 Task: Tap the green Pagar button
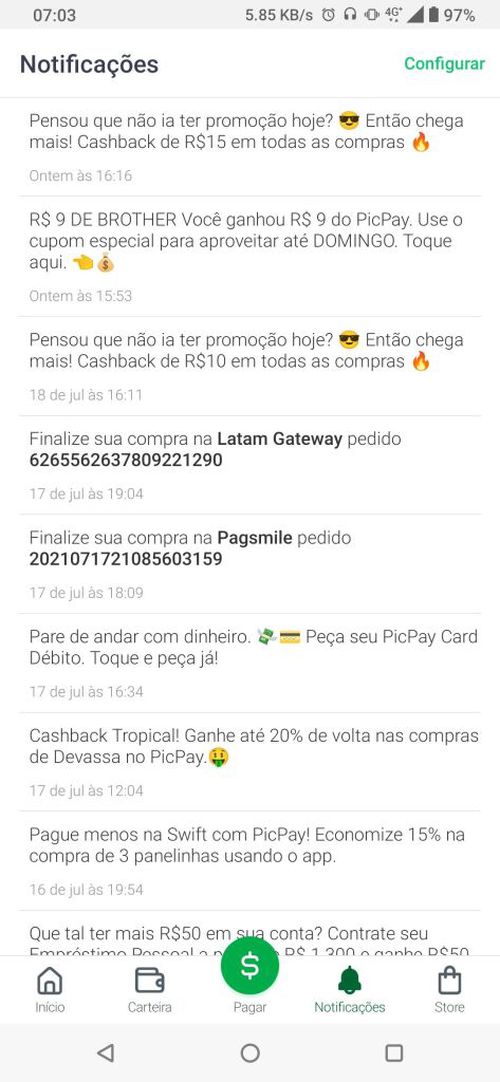pyautogui.click(x=250, y=966)
